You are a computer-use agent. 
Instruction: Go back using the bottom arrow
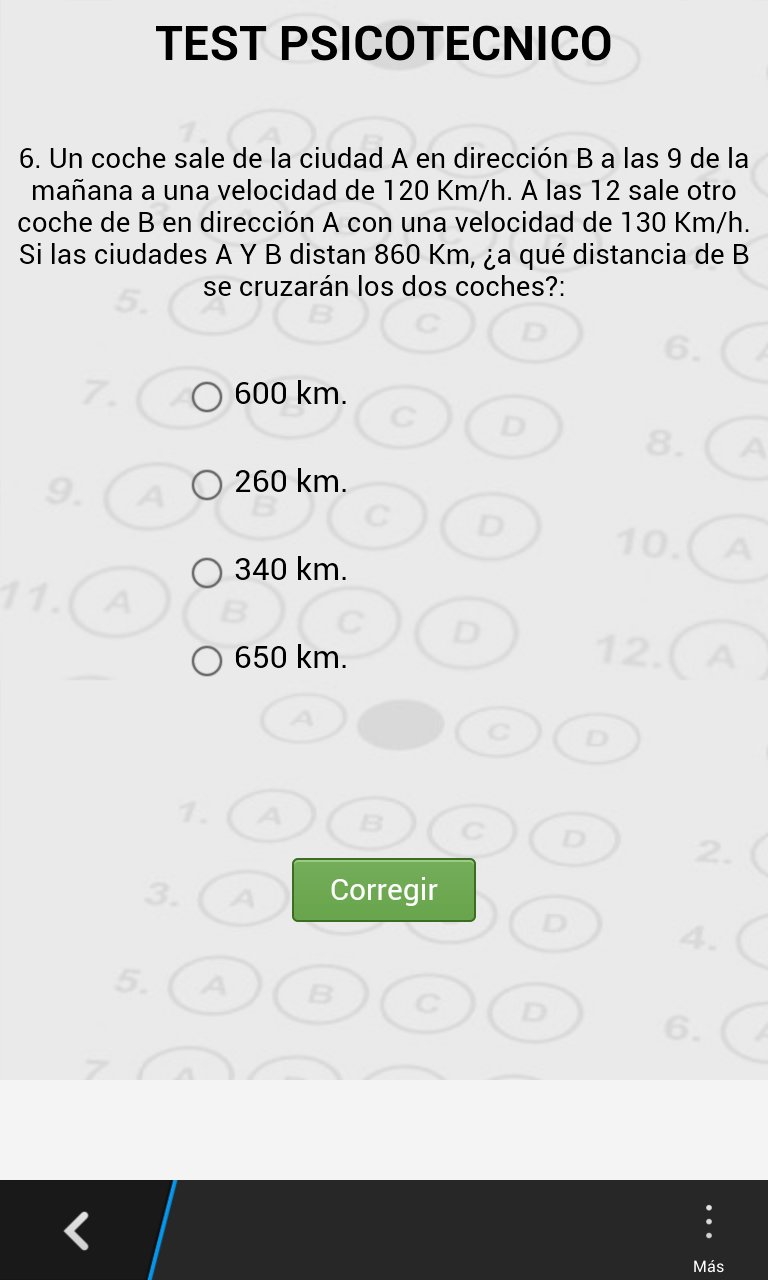tap(77, 1230)
